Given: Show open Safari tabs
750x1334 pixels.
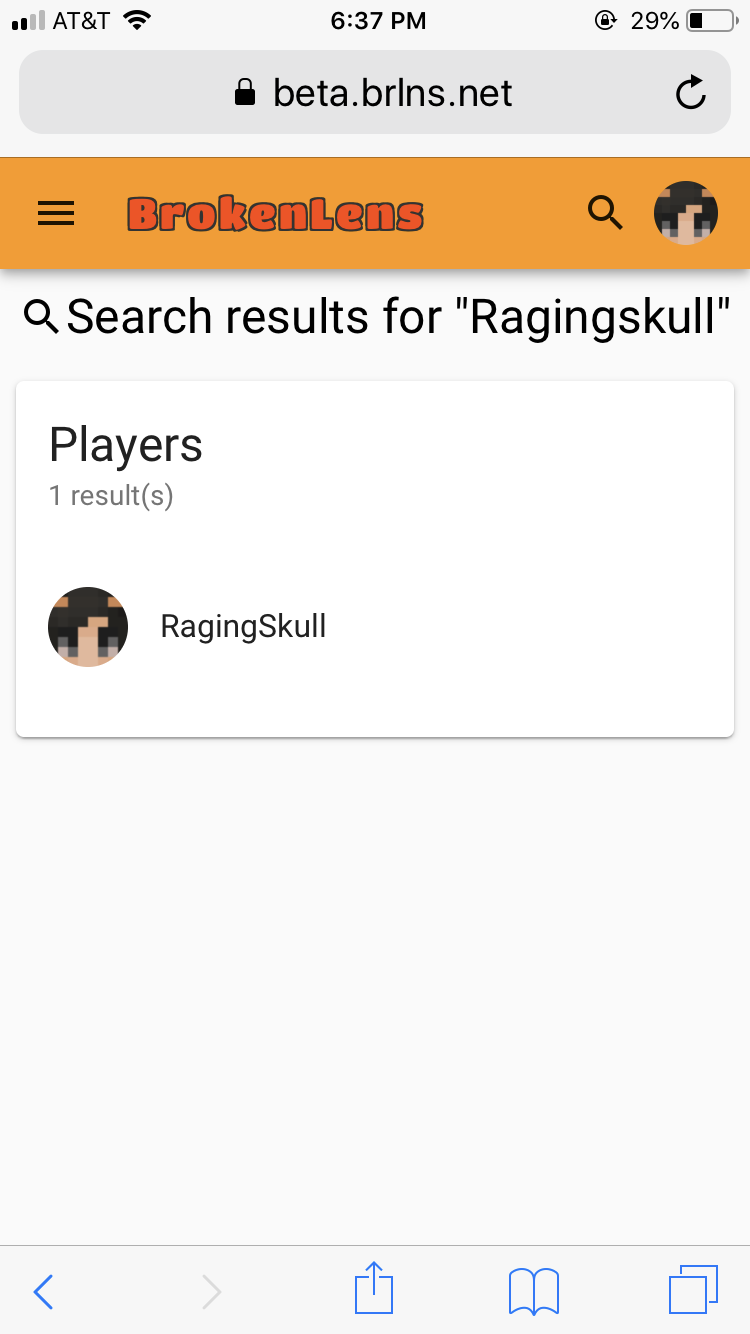Looking at the screenshot, I should click(693, 1290).
